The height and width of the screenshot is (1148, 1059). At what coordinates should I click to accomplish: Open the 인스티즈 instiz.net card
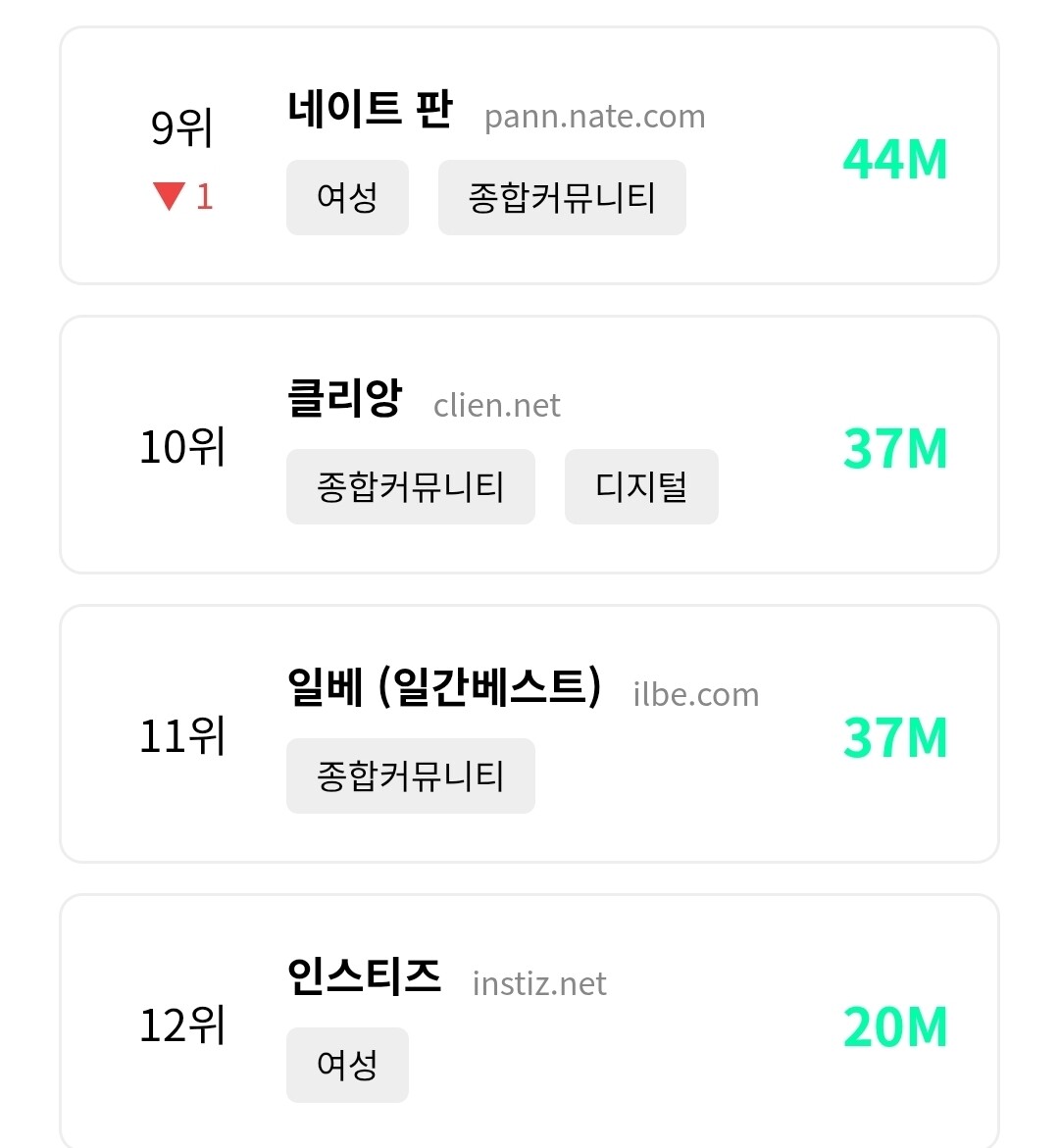click(529, 1022)
